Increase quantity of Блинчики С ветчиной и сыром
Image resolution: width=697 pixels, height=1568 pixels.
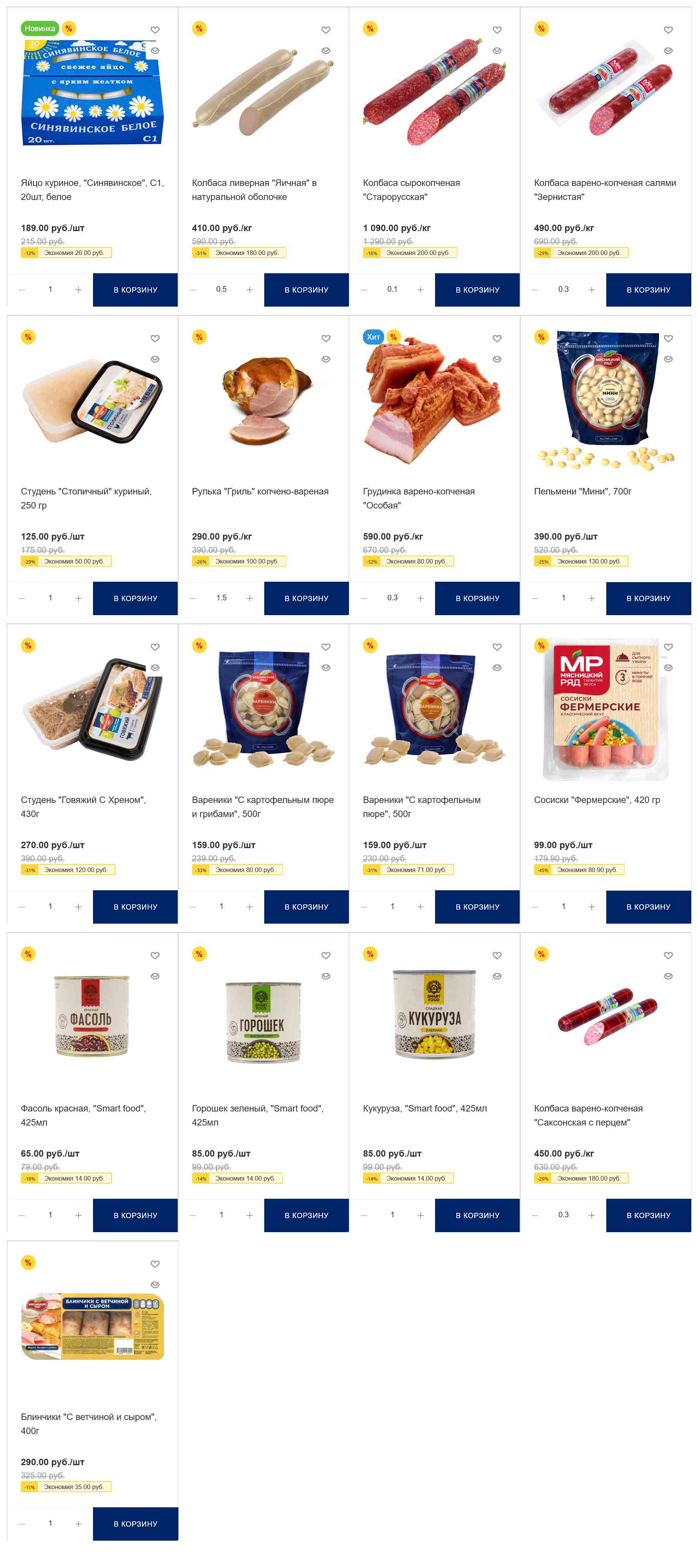click(78, 1524)
